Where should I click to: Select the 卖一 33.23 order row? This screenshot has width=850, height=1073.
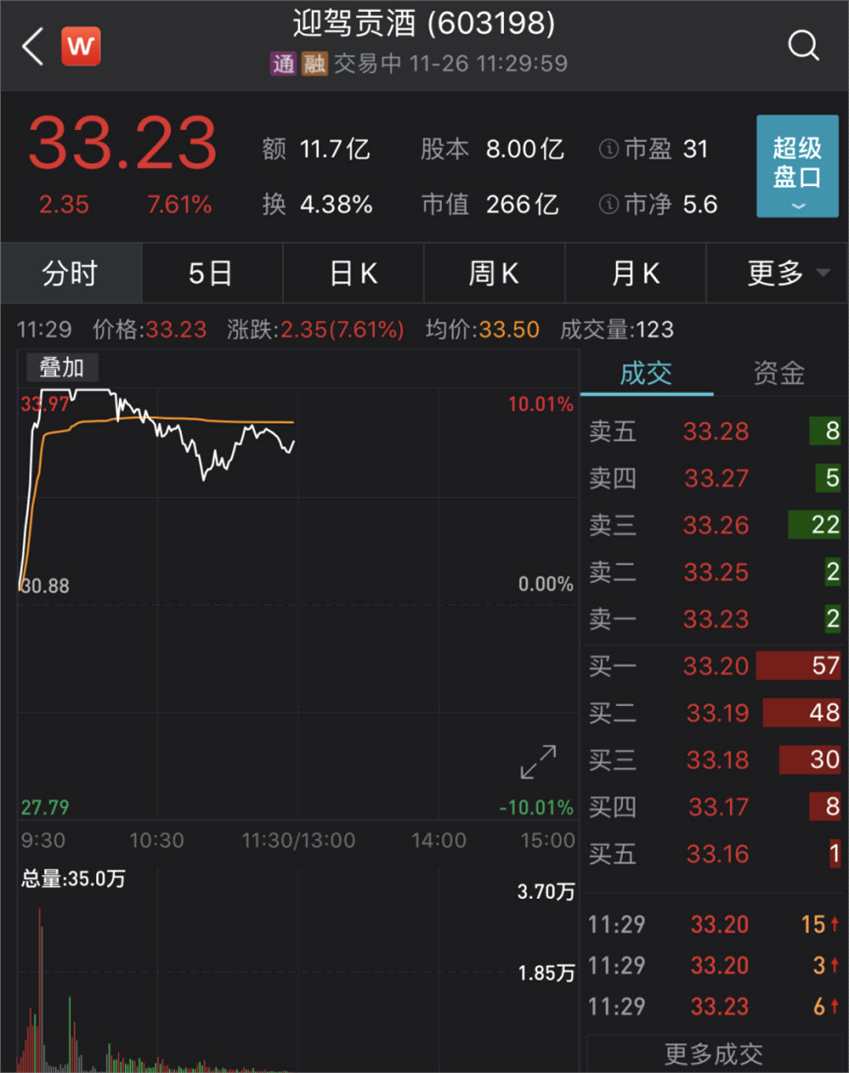(713, 619)
